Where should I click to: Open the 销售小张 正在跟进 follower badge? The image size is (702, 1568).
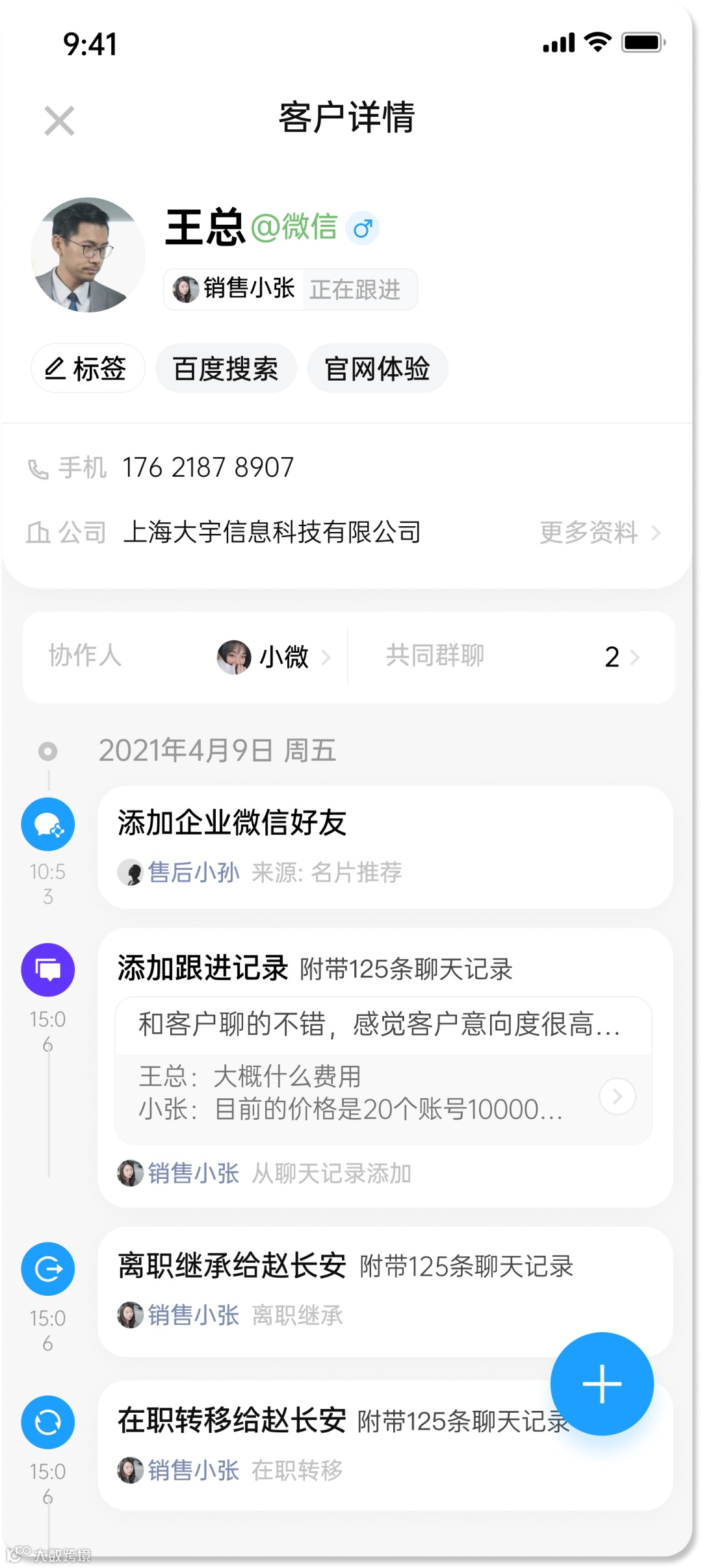click(x=290, y=289)
